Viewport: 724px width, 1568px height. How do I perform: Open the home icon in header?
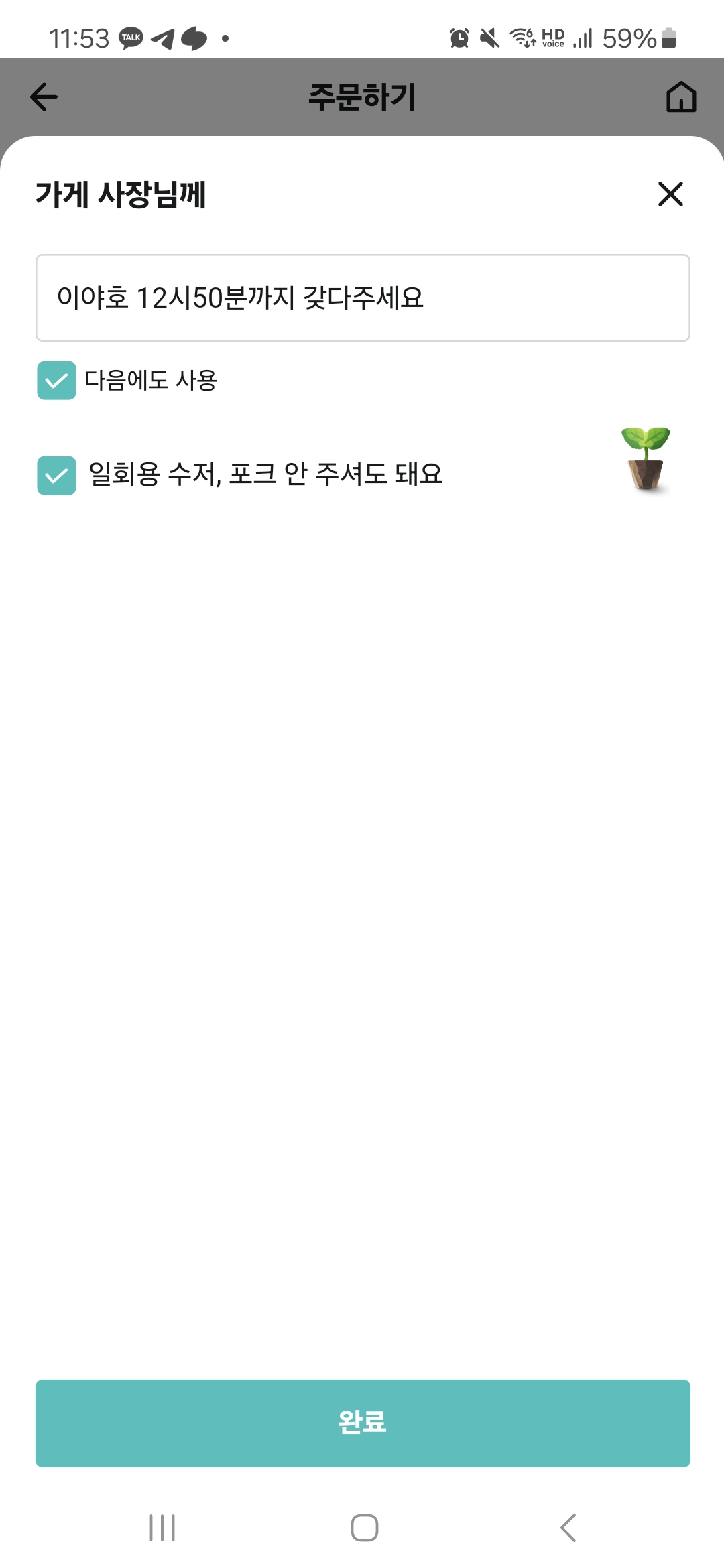tap(681, 96)
